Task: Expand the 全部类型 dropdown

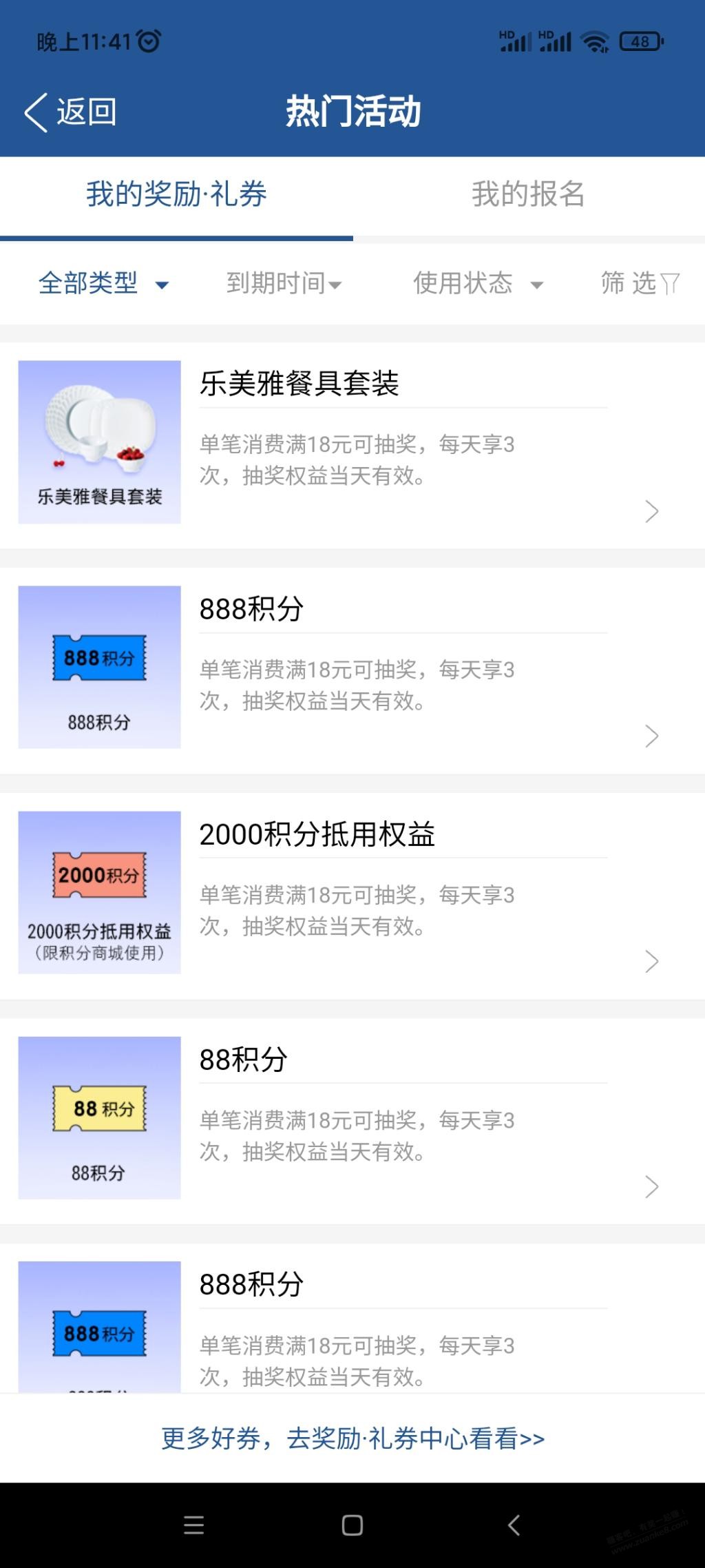Action: (x=103, y=283)
